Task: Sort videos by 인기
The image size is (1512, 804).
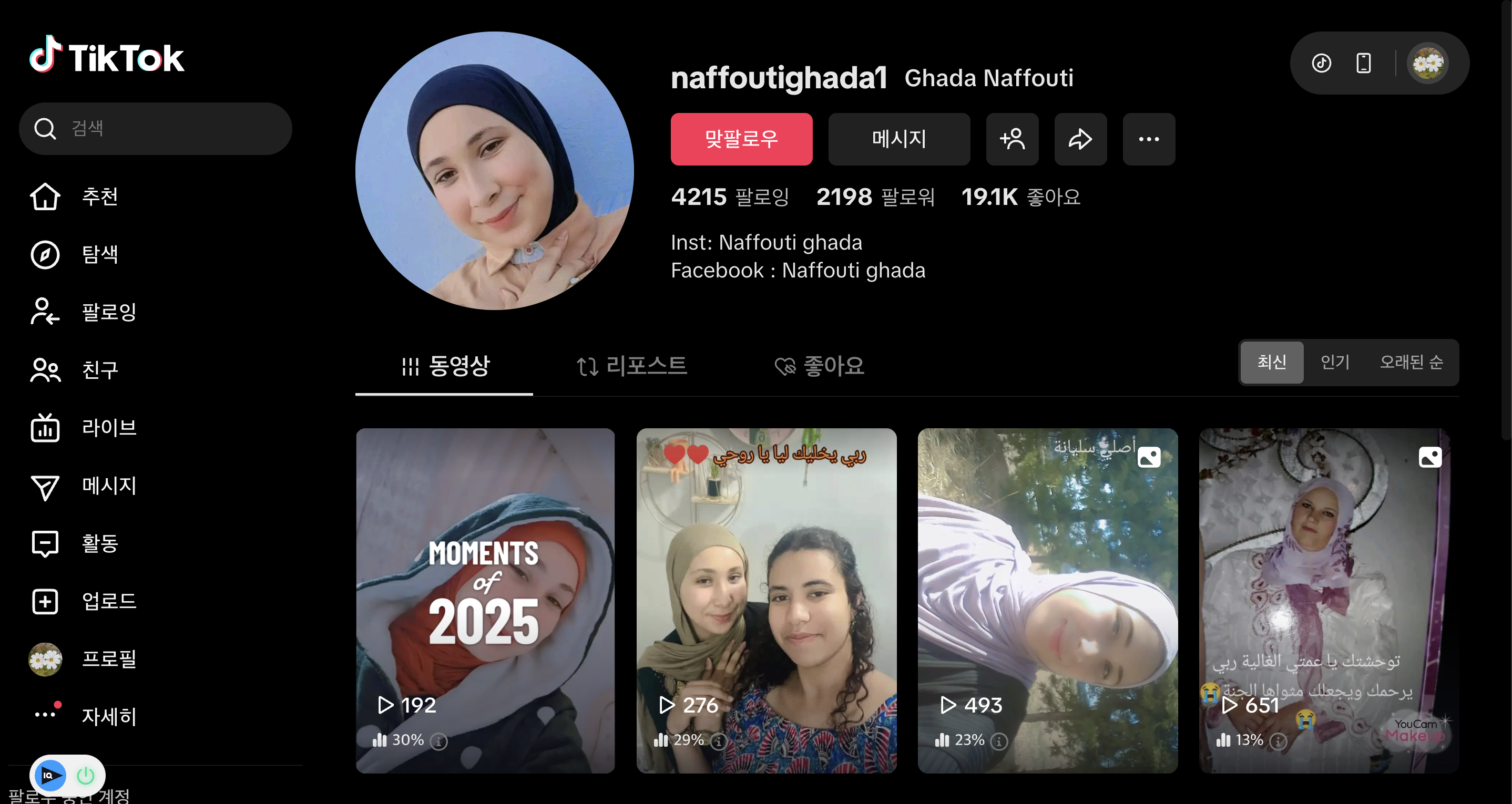Action: (1335, 362)
